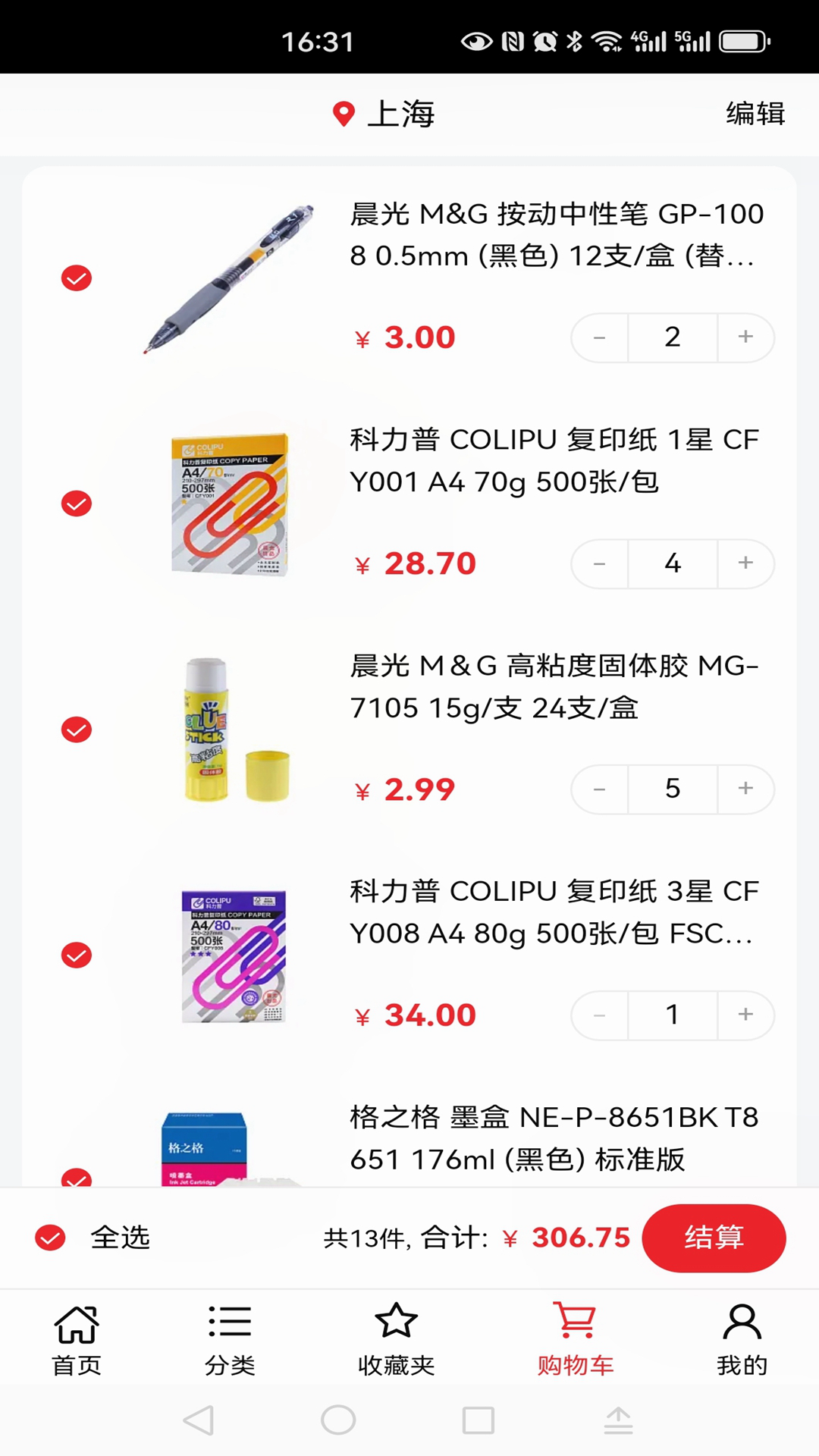This screenshot has height=1456, width=819.
Task: Tap 编辑 to edit the cart
Action: click(x=755, y=114)
